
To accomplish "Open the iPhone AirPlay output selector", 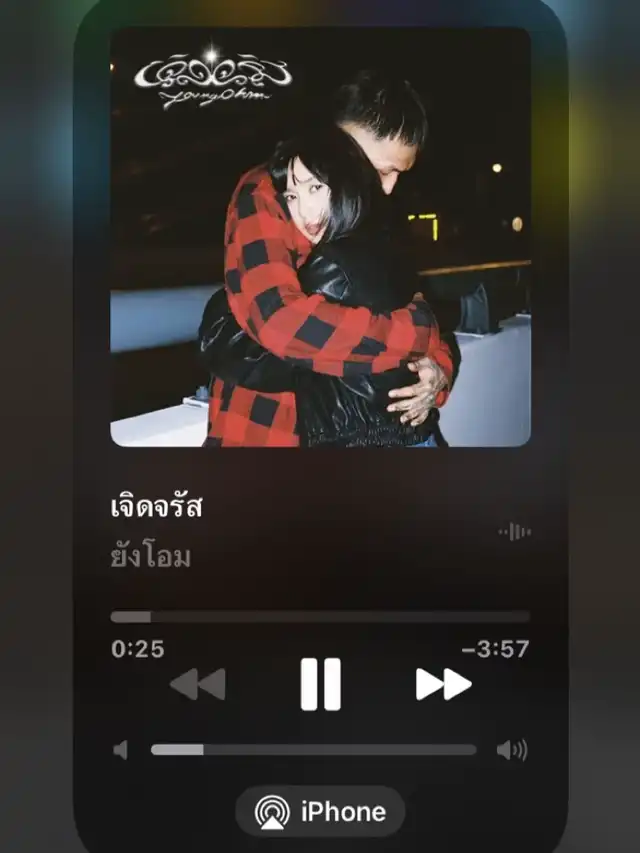I will [320, 810].
